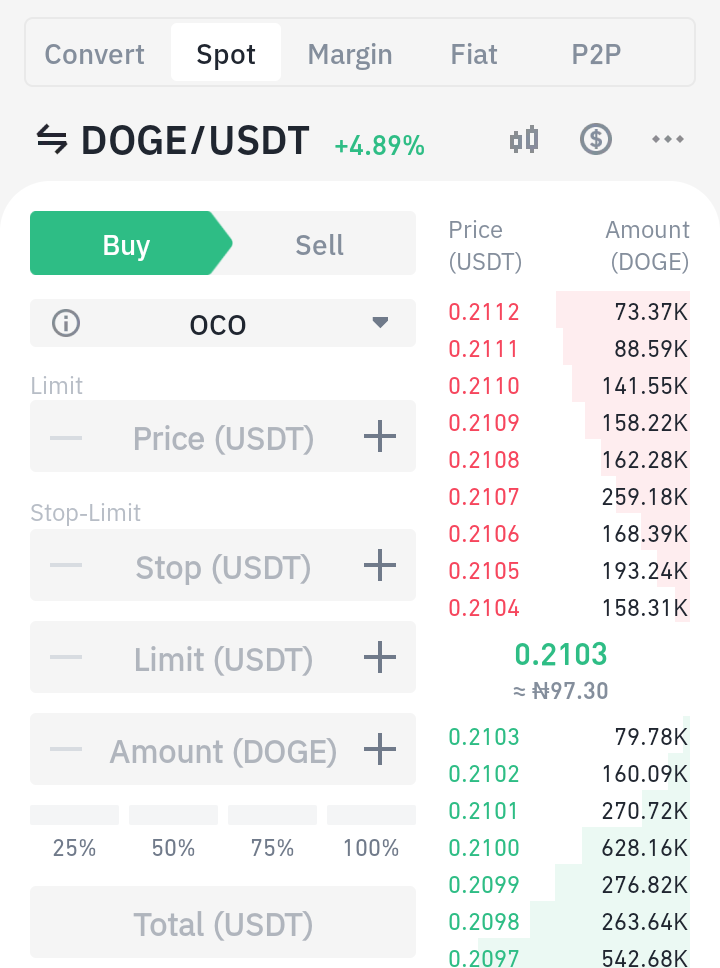720x968 pixels.
Task: Focus the Total (USDT) field
Action: point(223,923)
